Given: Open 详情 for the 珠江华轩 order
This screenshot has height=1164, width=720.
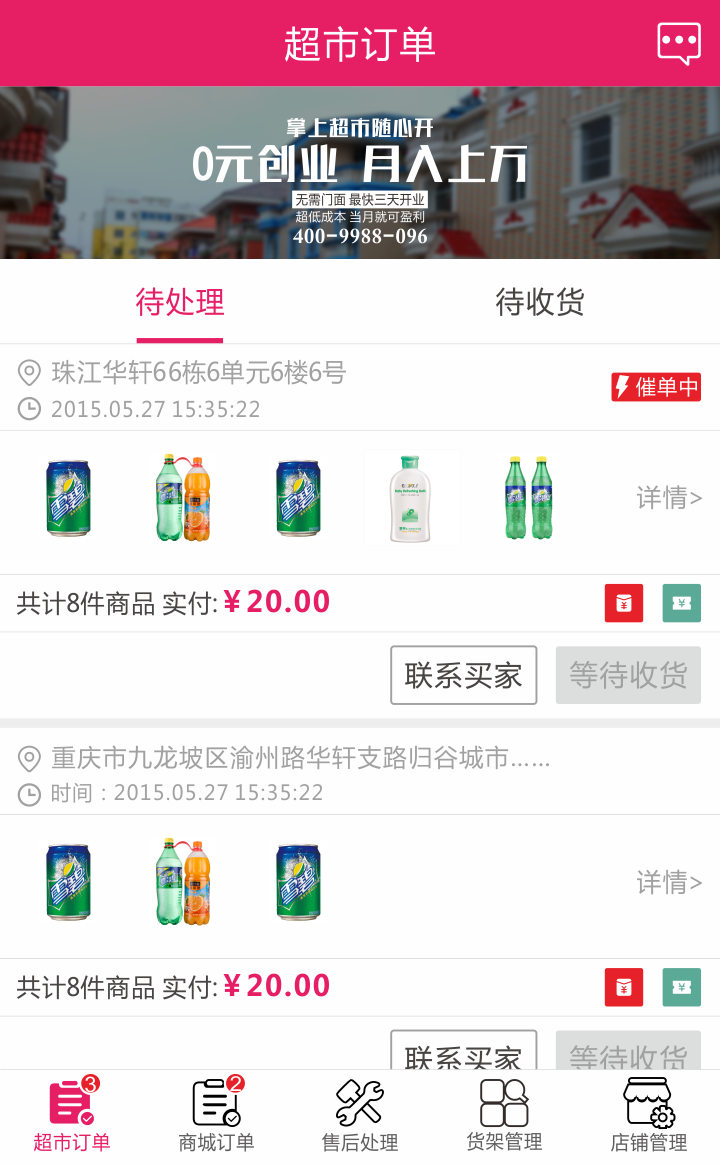Looking at the screenshot, I should tap(669, 497).
